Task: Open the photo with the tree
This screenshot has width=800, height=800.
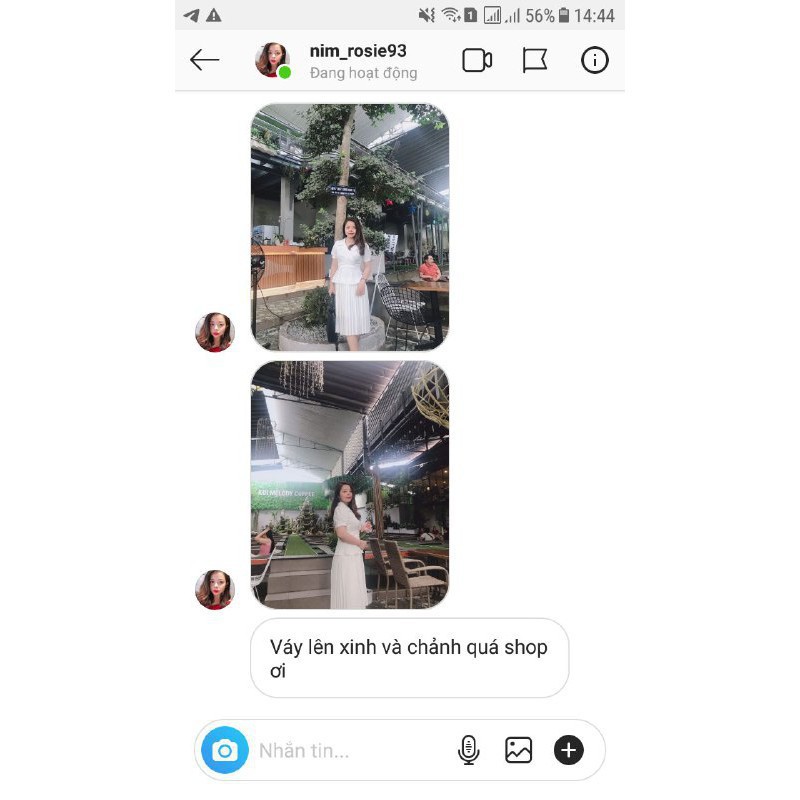Action: pos(350,227)
